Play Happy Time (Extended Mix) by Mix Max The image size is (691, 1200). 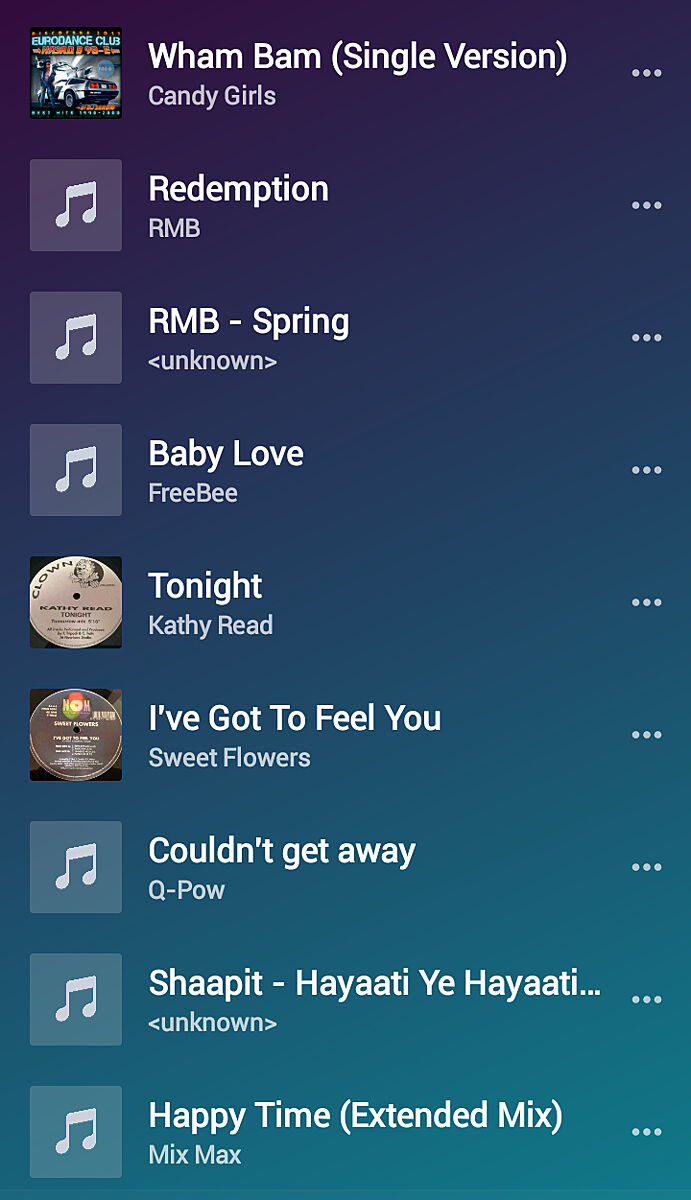(x=355, y=1132)
